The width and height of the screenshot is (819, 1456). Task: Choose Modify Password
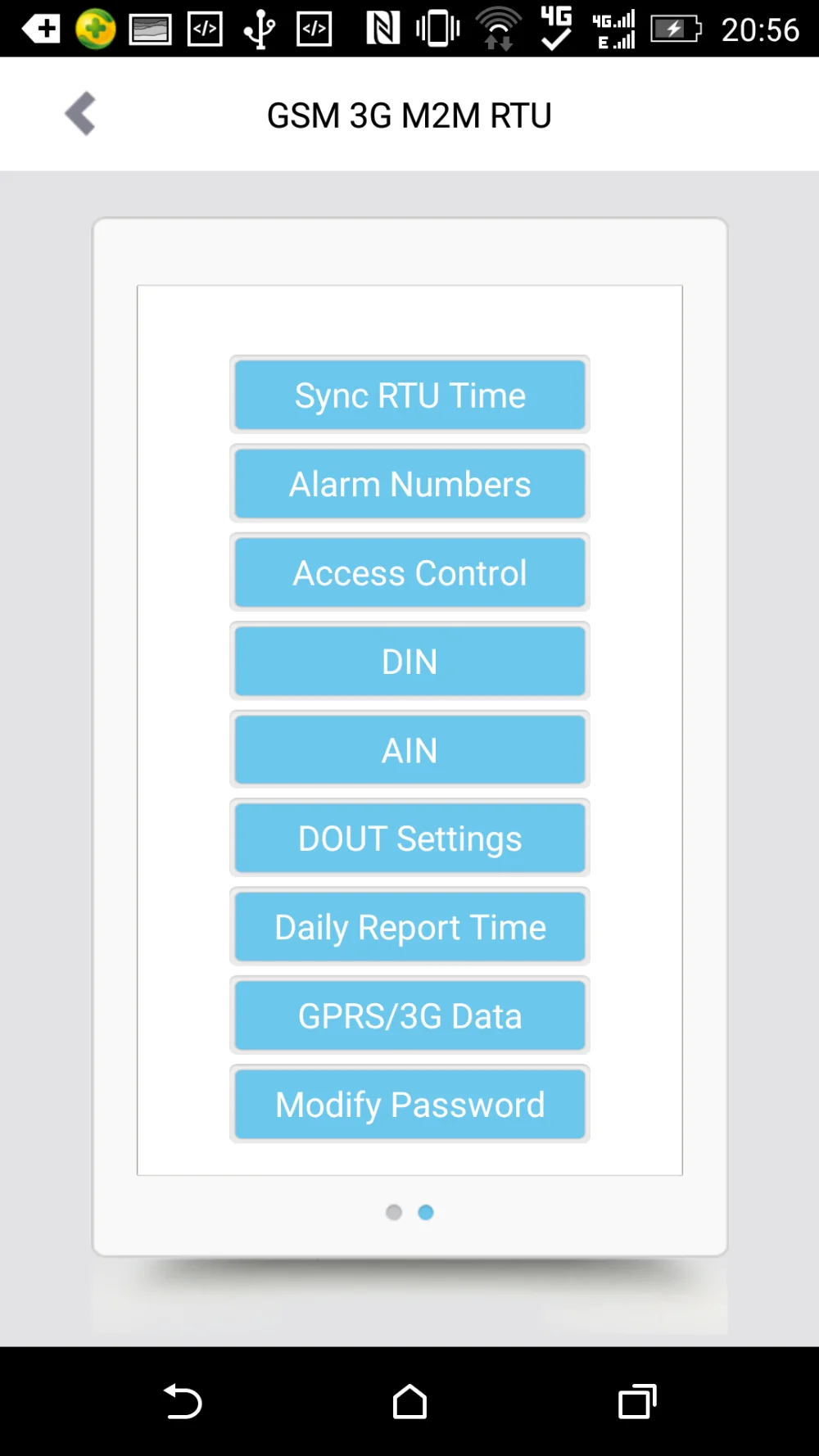(409, 1105)
